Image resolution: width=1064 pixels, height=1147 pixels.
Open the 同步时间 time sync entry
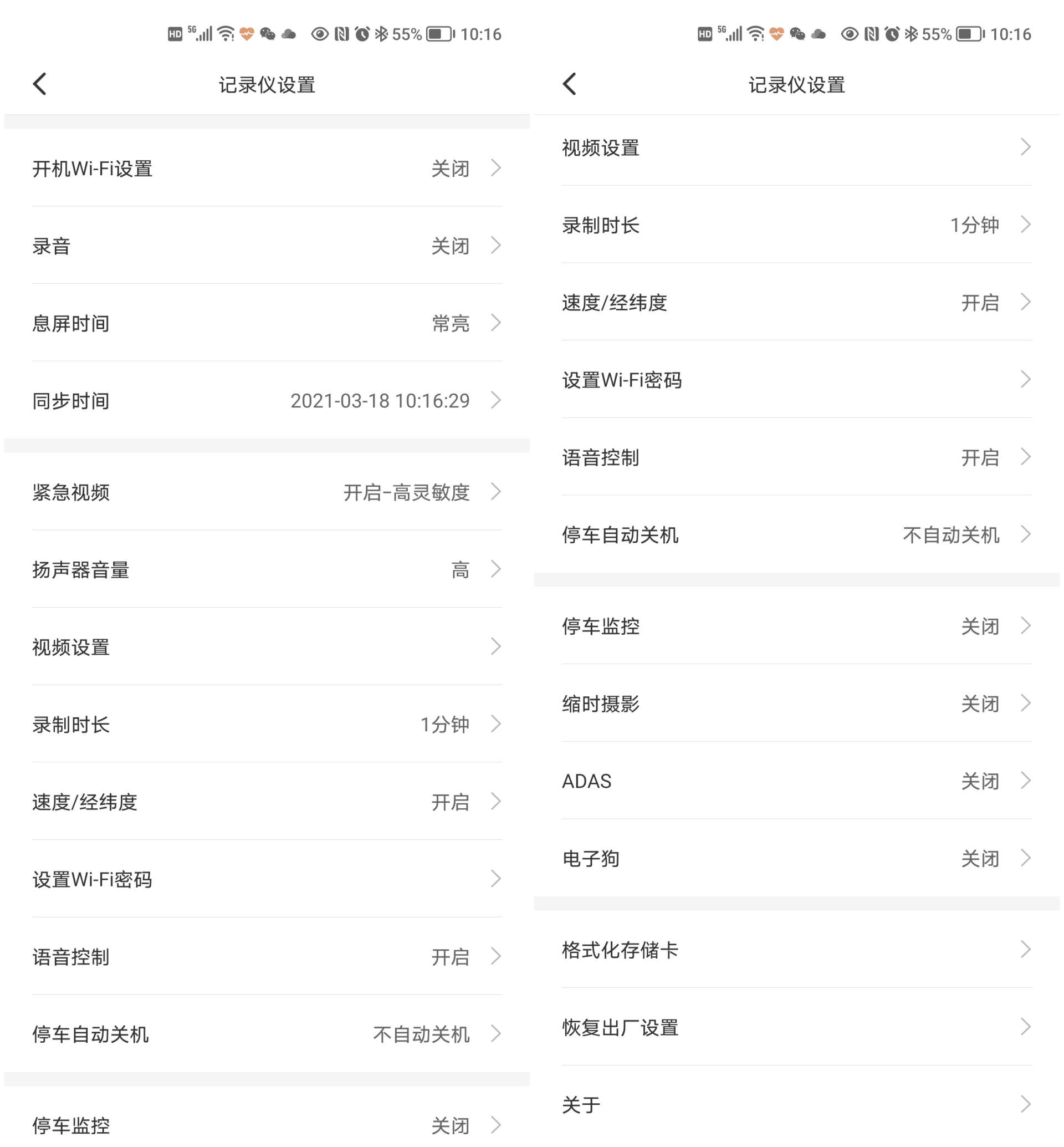265,401
